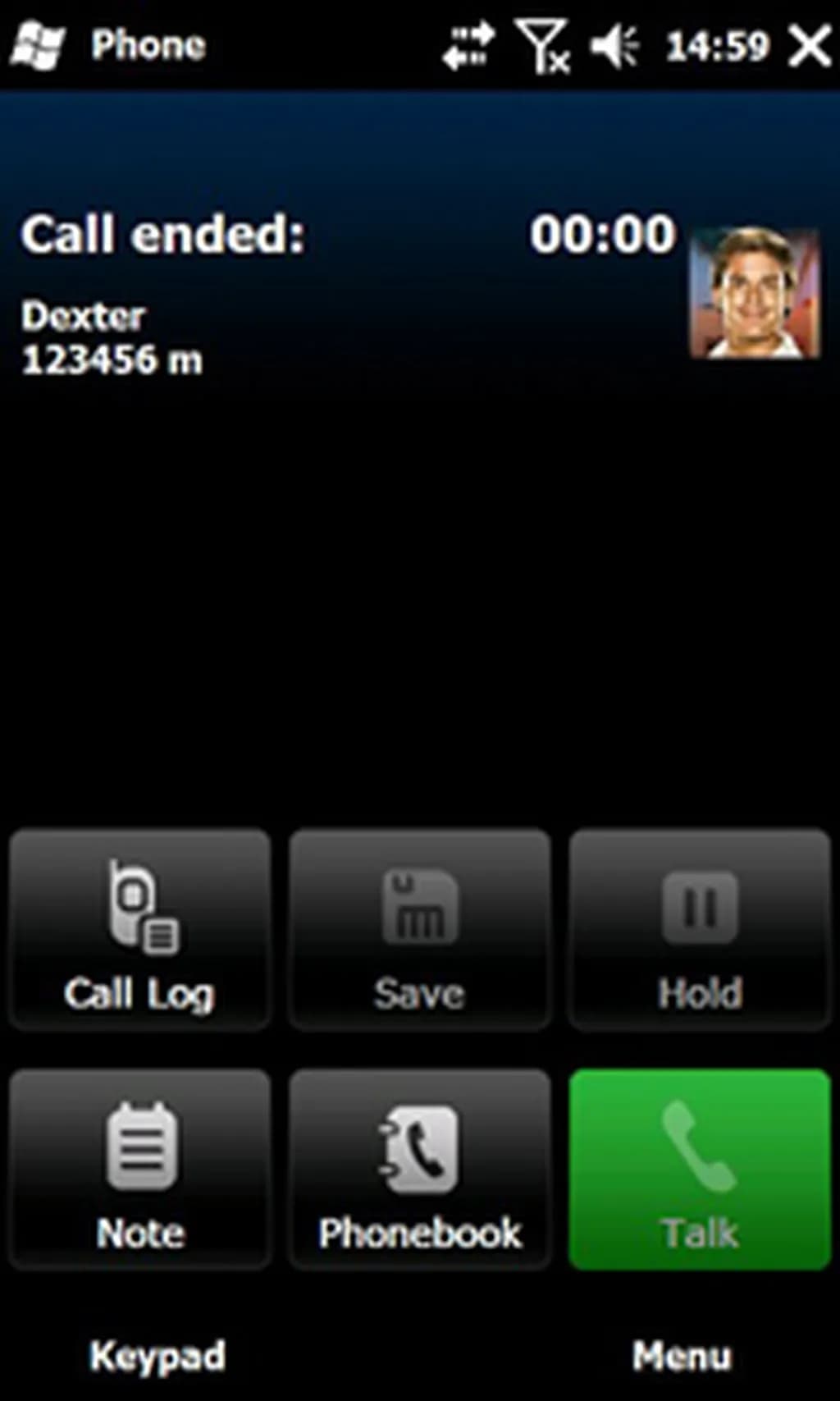The width and height of the screenshot is (840, 1401).
Task: Open the Phonebook
Action: tap(419, 1170)
